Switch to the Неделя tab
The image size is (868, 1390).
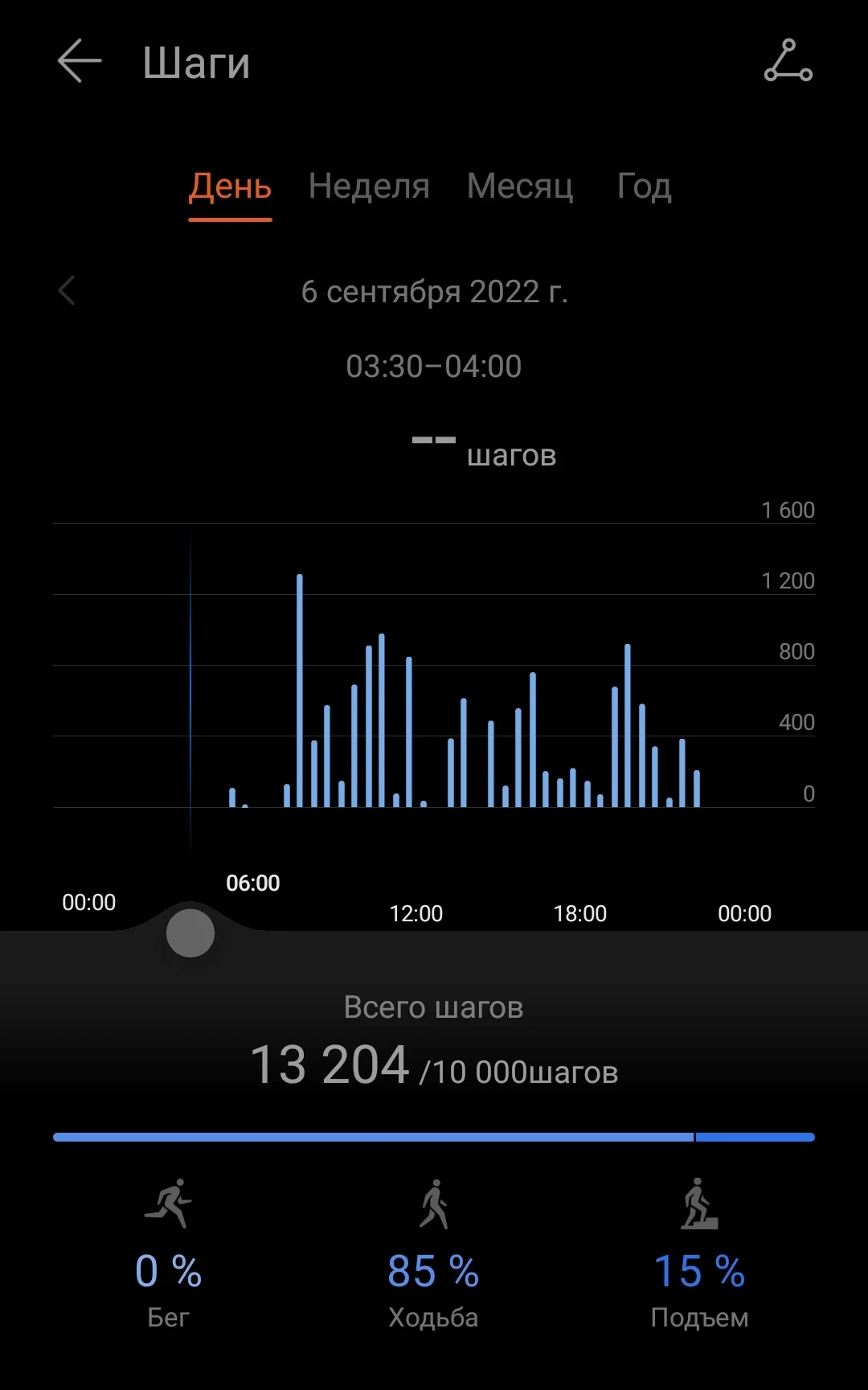click(x=369, y=187)
